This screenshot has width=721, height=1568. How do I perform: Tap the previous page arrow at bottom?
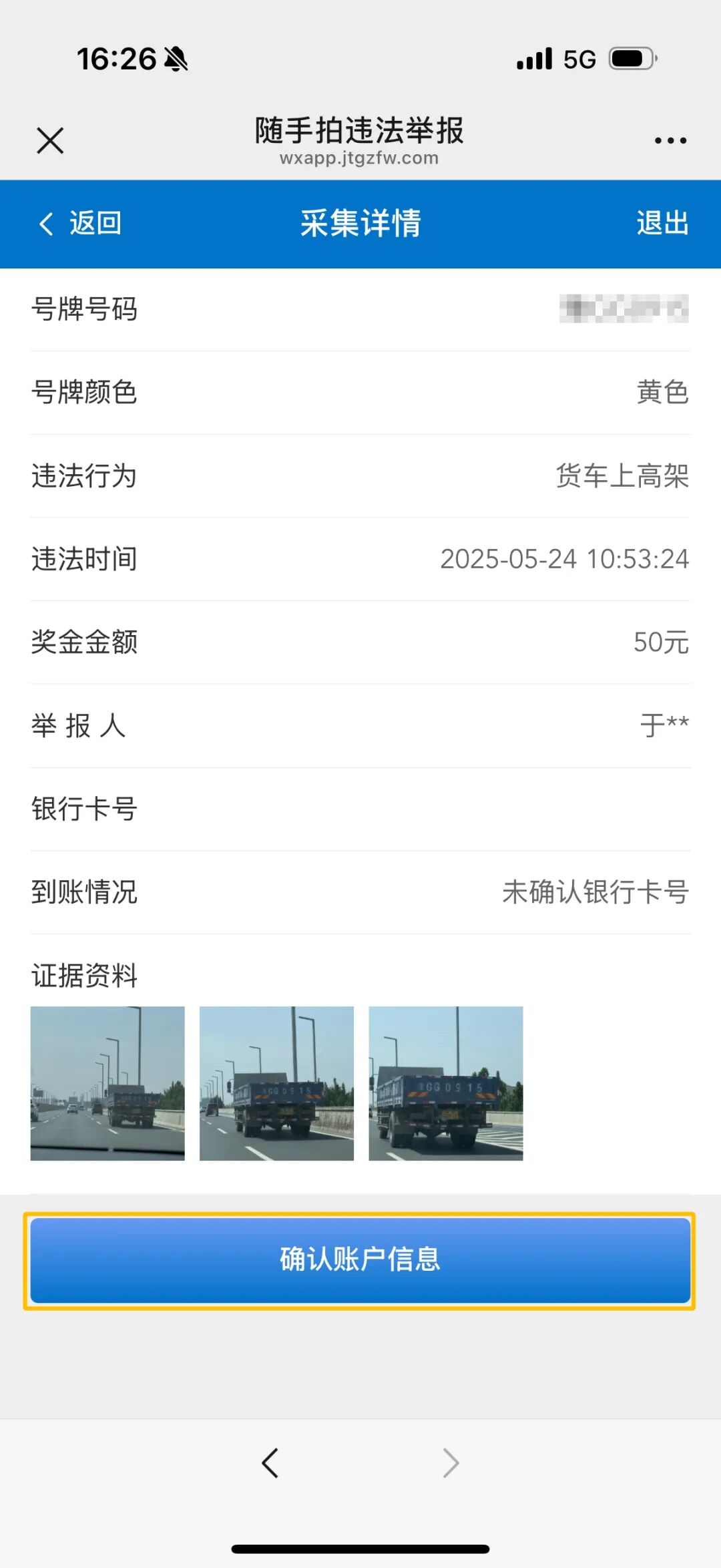[270, 1462]
